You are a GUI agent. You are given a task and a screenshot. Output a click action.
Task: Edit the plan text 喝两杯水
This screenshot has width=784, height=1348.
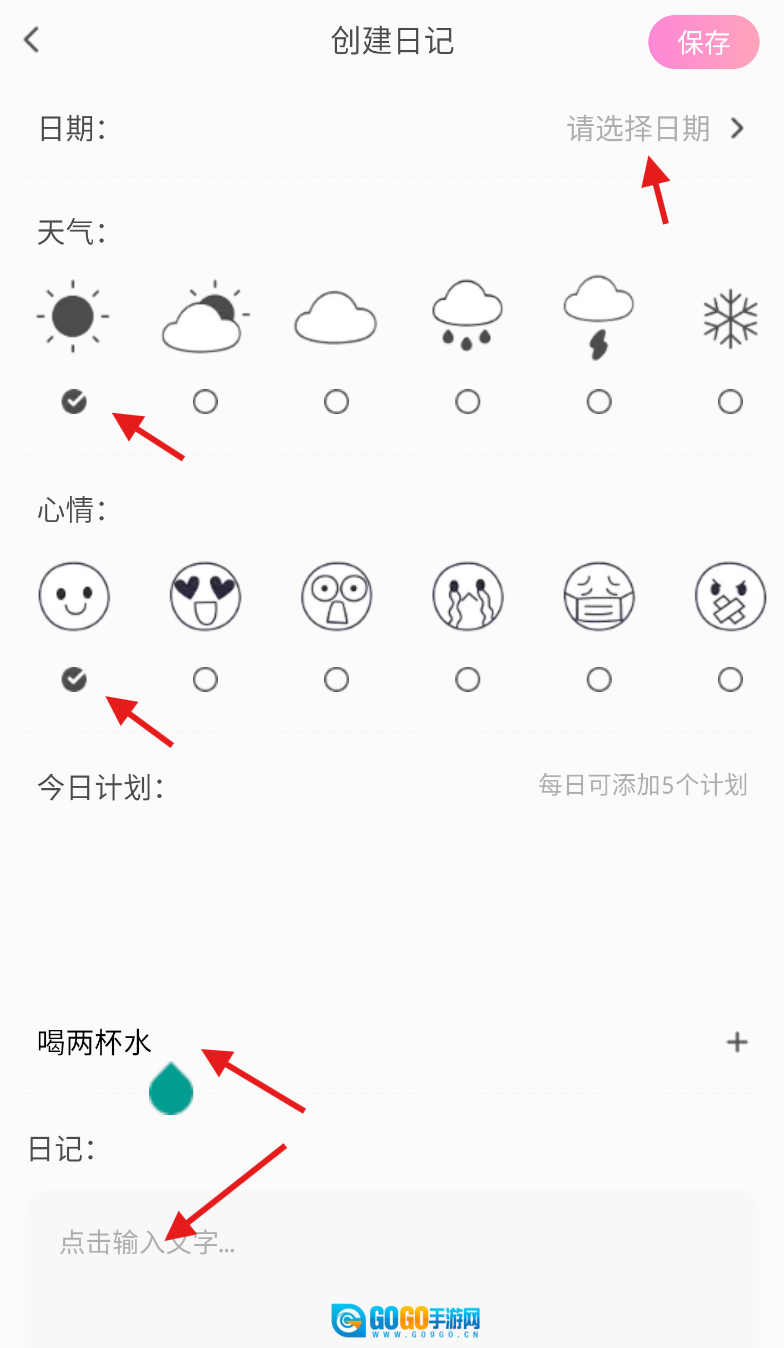point(95,1042)
